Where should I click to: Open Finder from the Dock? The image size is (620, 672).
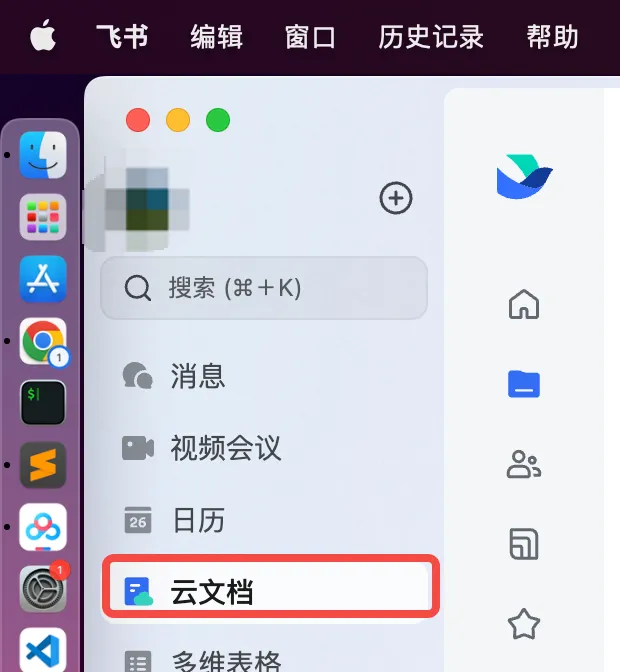(43, 155)
